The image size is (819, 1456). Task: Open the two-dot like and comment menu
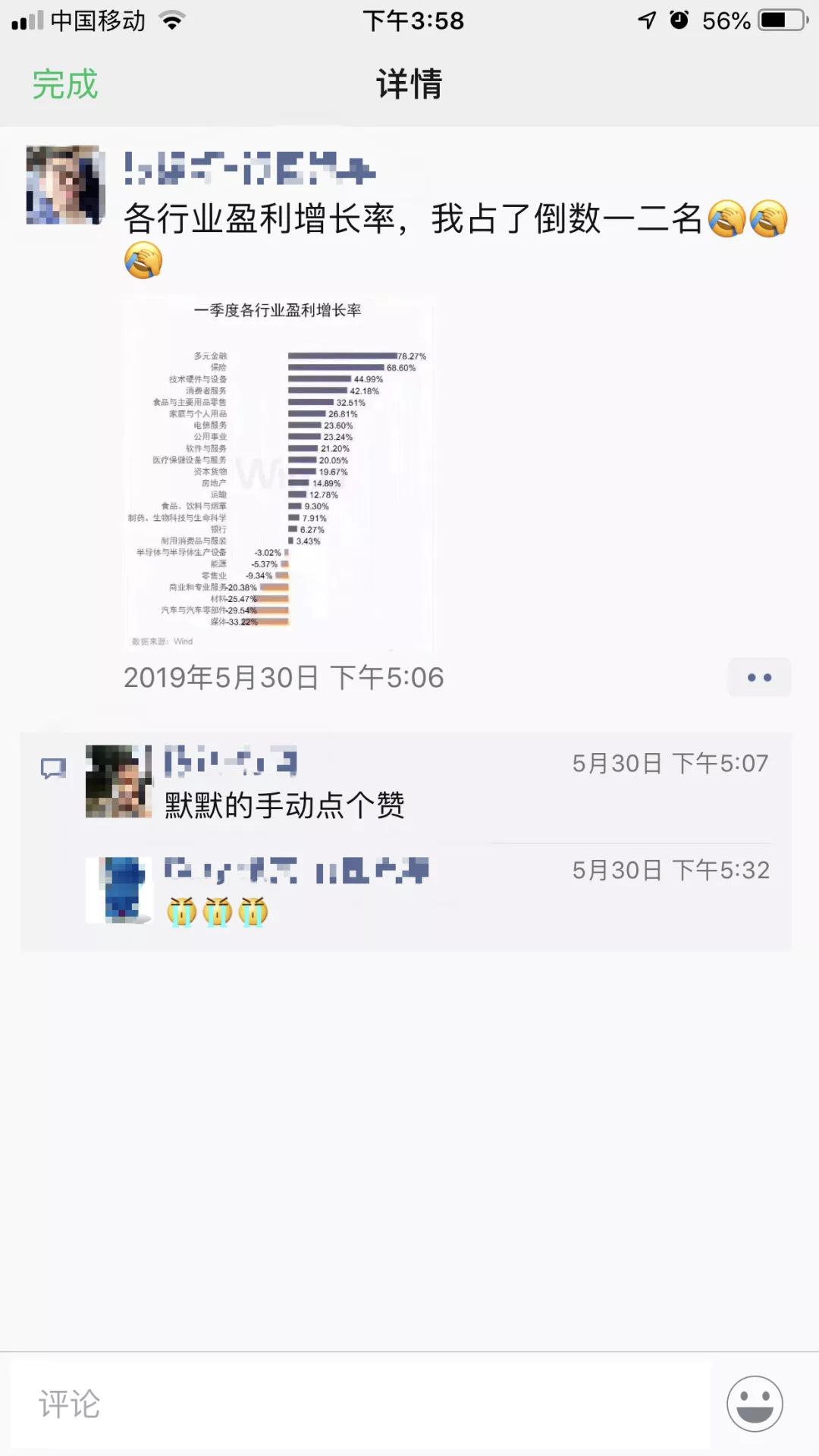[759, 677]
